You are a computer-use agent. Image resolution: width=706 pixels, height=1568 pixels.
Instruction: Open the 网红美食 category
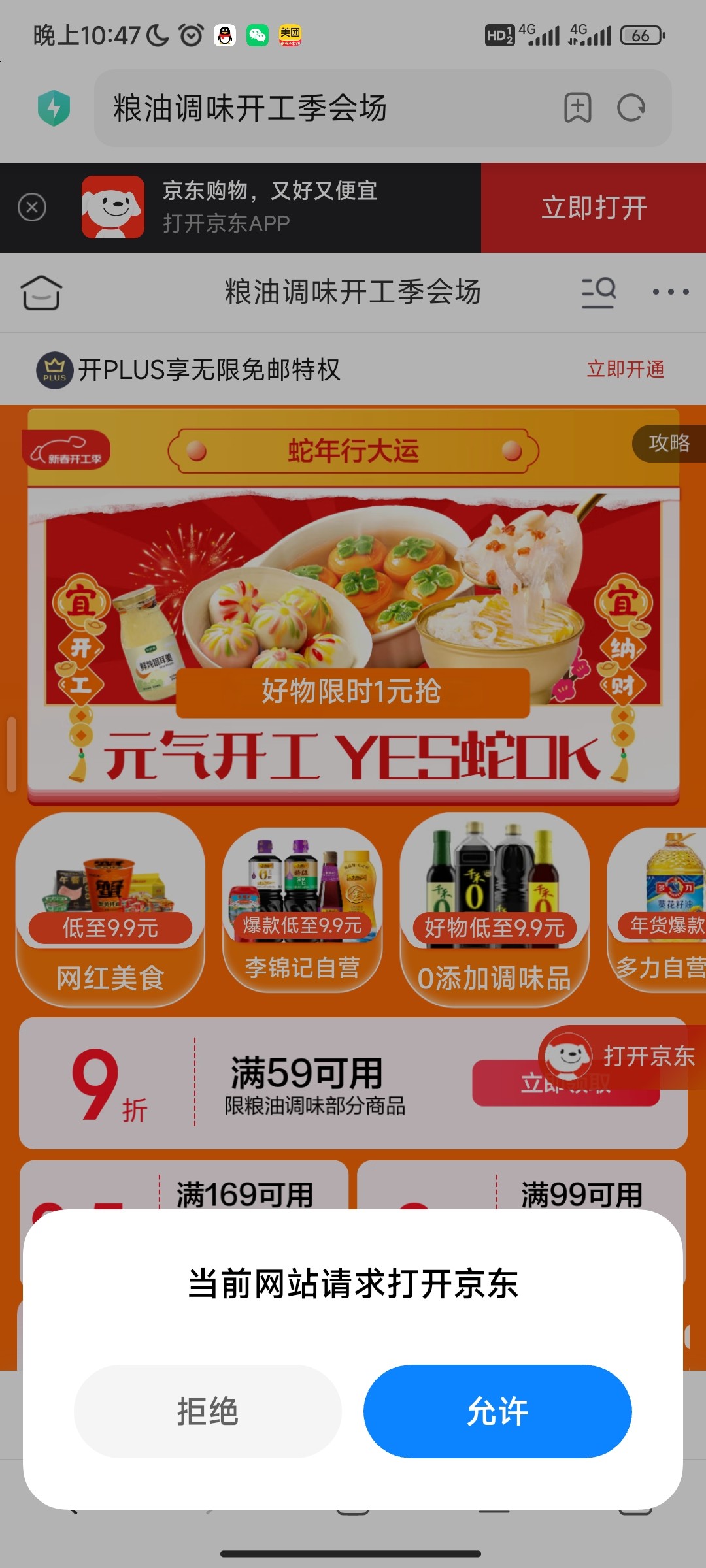coord(110,909)
